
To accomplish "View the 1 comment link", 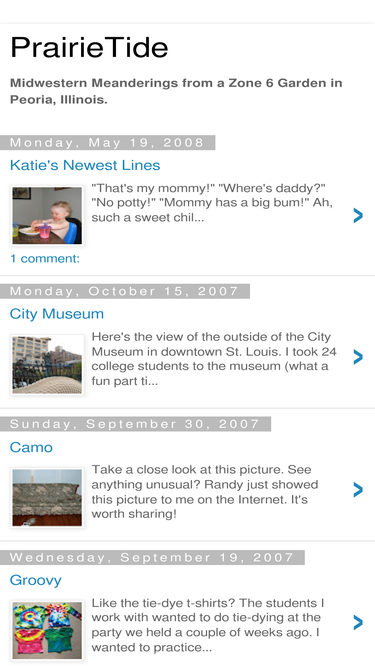I will pos(45,259).
